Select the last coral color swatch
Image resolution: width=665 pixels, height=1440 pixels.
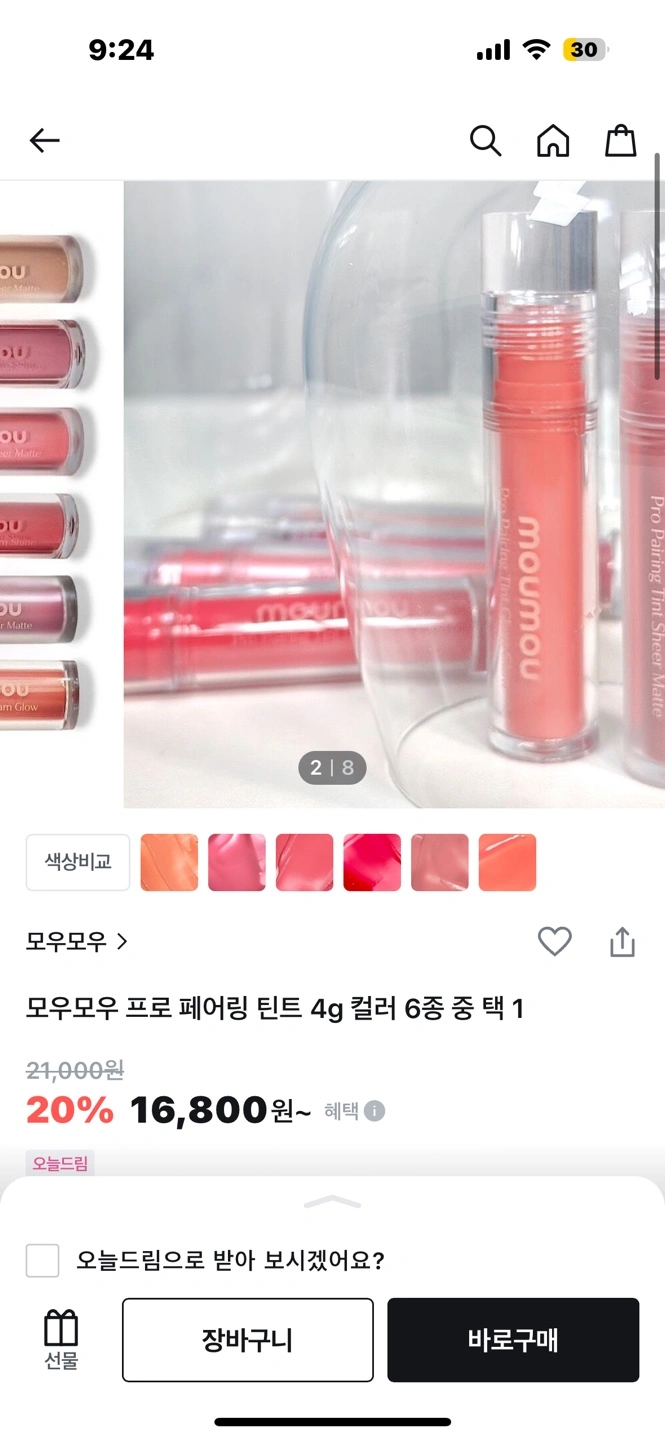[x=508, y=862]
